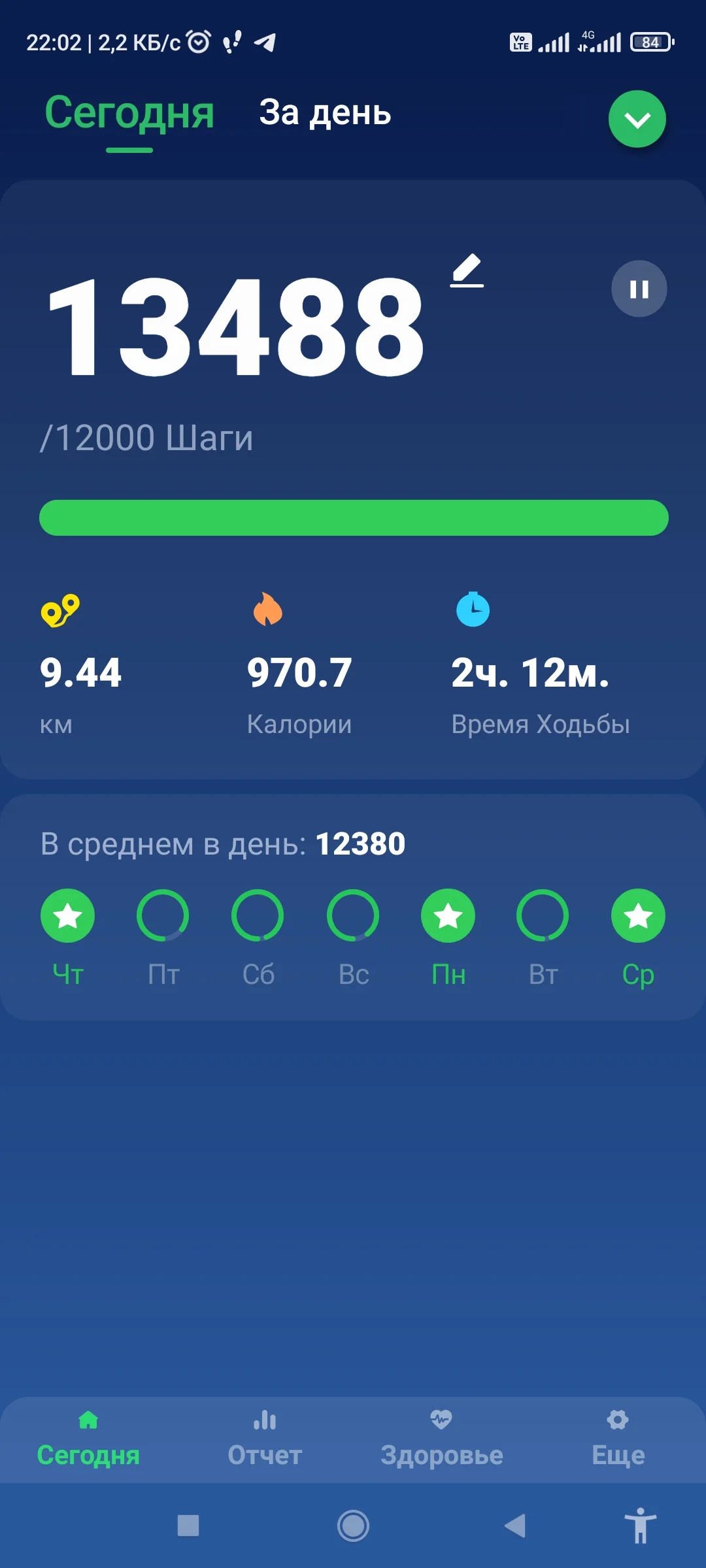Select the incomplete Вт day circle
Viewport: 706px width, 1568px height.
[x=543, y=915]
